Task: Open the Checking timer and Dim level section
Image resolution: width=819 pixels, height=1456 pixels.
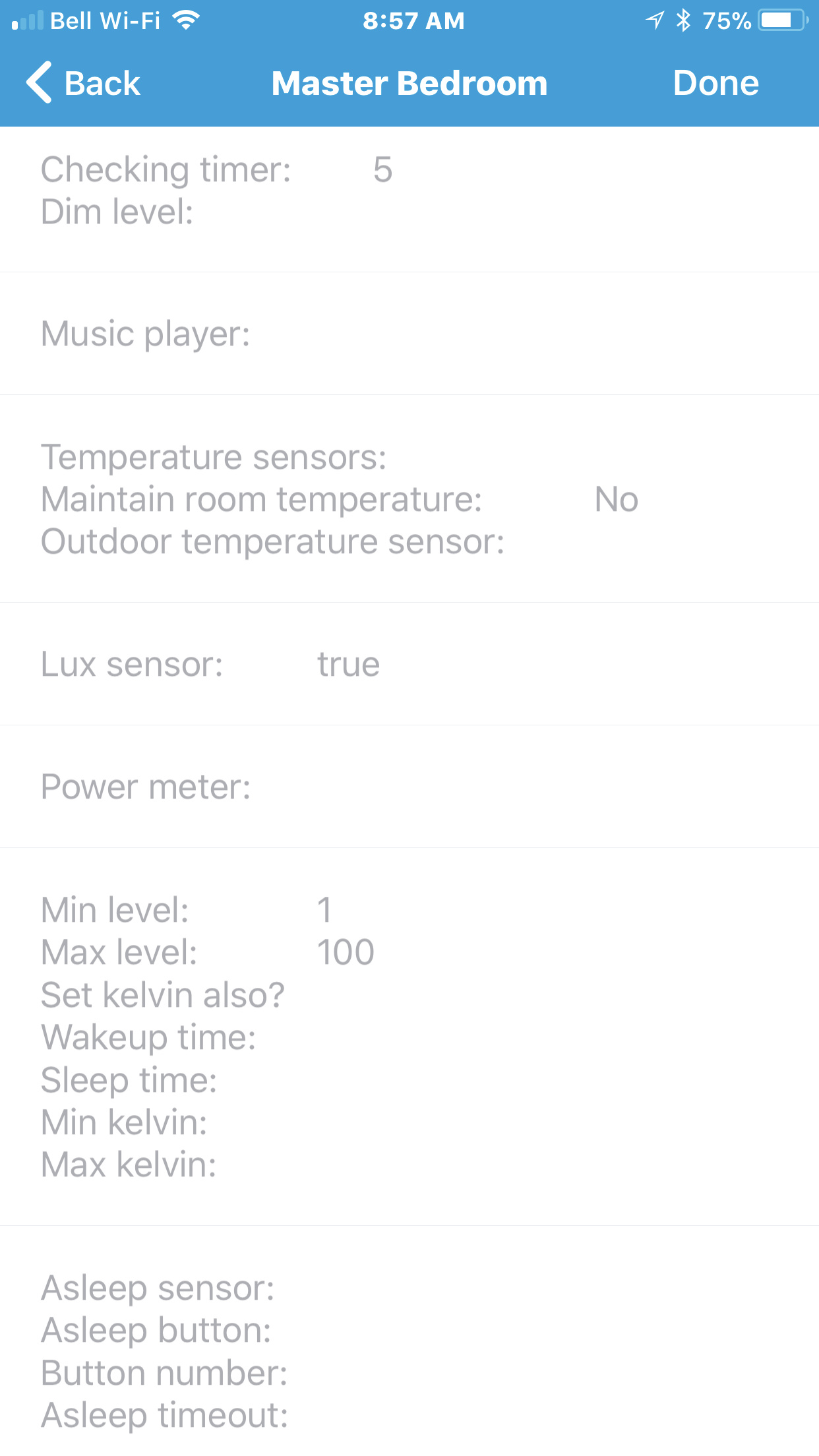Action: click(x=409, y=199)
